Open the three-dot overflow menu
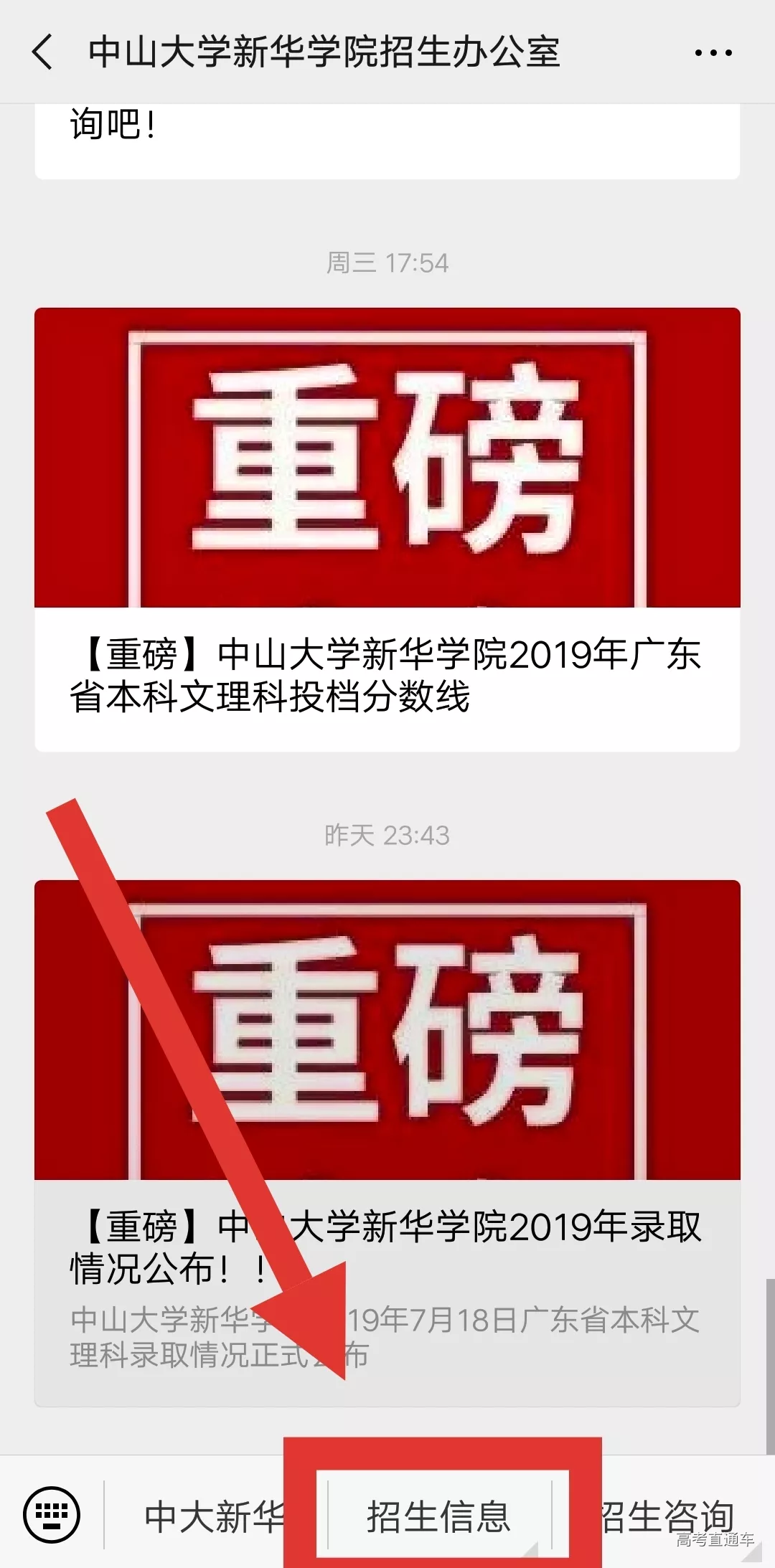The height and width of the screenshot is (1568, 775). tap(713, 52)
